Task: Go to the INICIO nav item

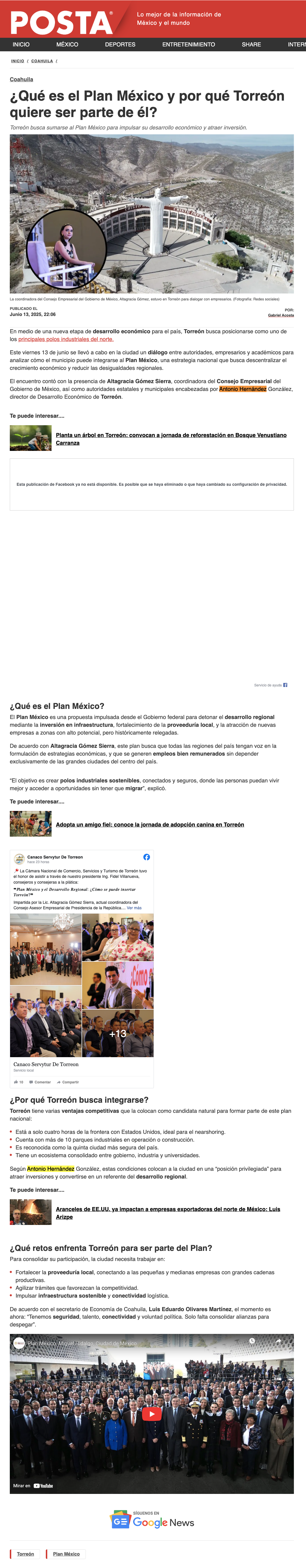Action: point(21,44)
